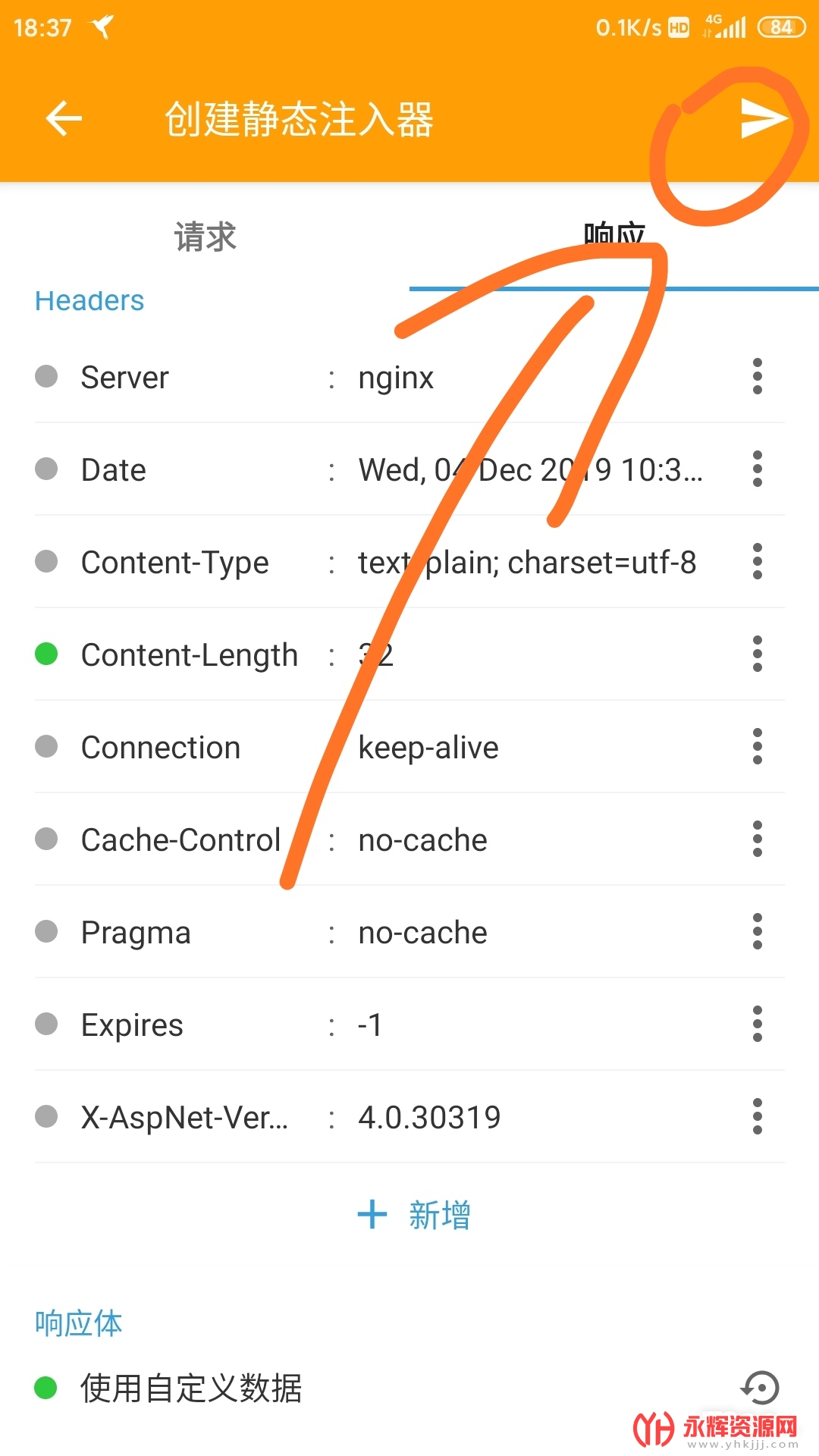819x1456 pixels.
Task: Open the overflow menu for Expires header
Action: [x=757, y=1024]
